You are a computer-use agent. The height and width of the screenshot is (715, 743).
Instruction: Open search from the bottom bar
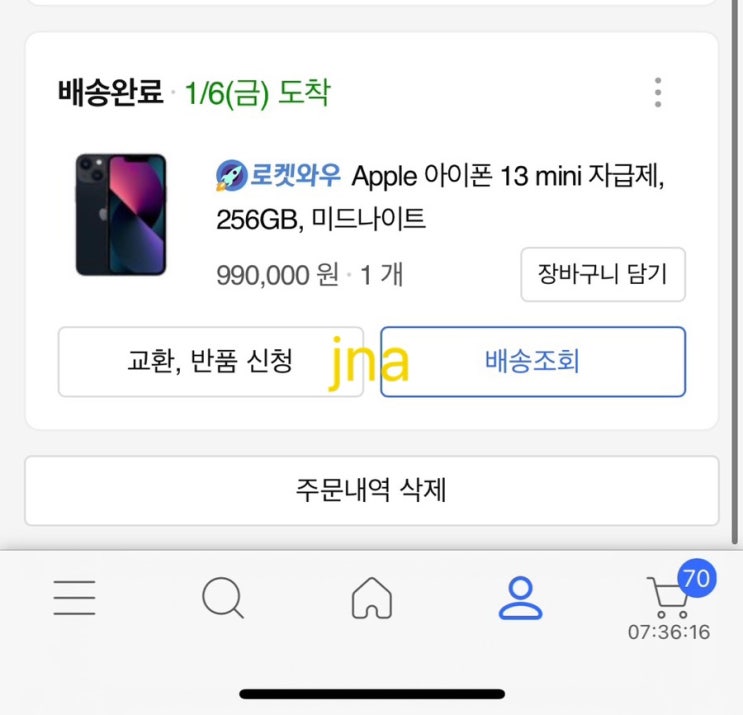pyautogui.click(x=223, y=597)
